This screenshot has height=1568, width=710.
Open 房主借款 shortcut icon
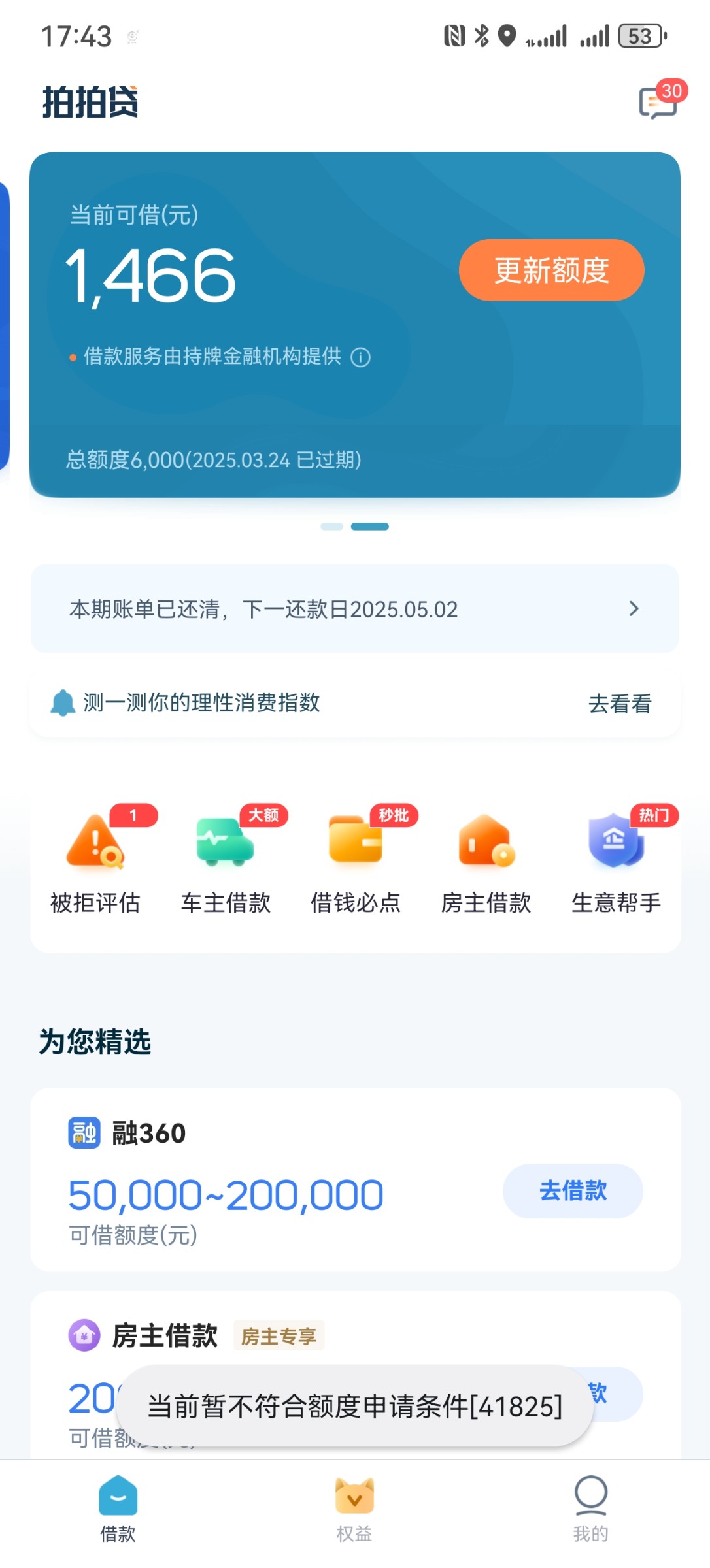click(486, 840)
